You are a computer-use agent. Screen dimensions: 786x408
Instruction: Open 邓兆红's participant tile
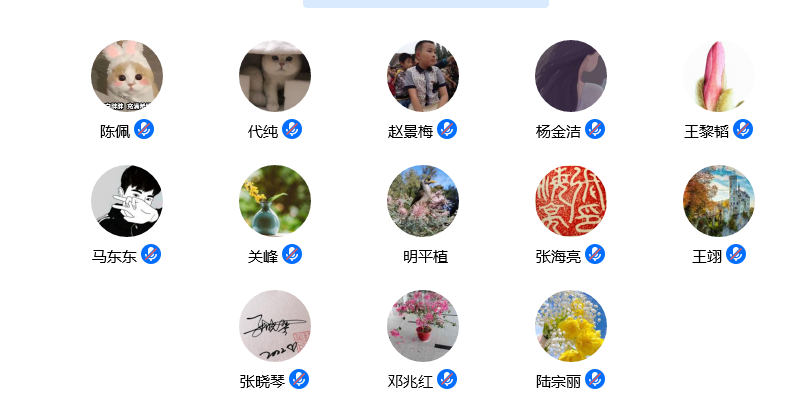(423, 326)
